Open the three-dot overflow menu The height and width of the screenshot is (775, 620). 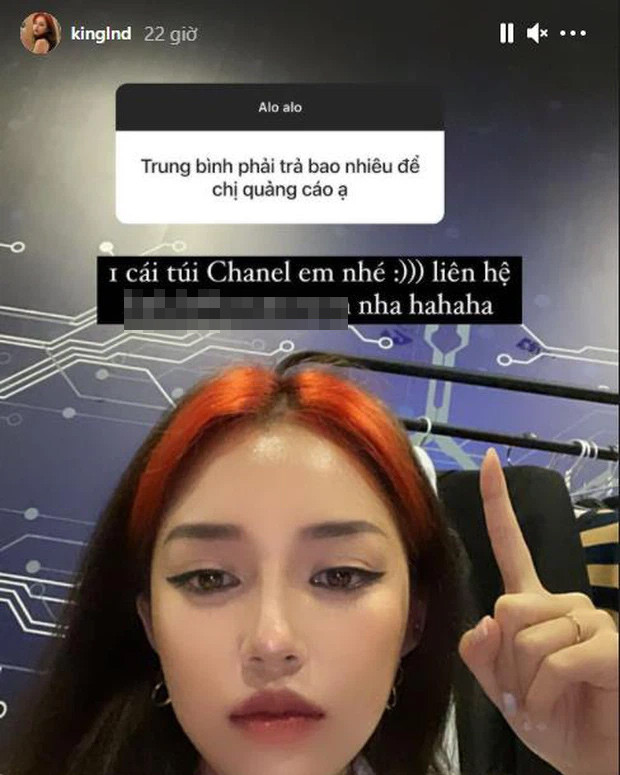[572, 34]
